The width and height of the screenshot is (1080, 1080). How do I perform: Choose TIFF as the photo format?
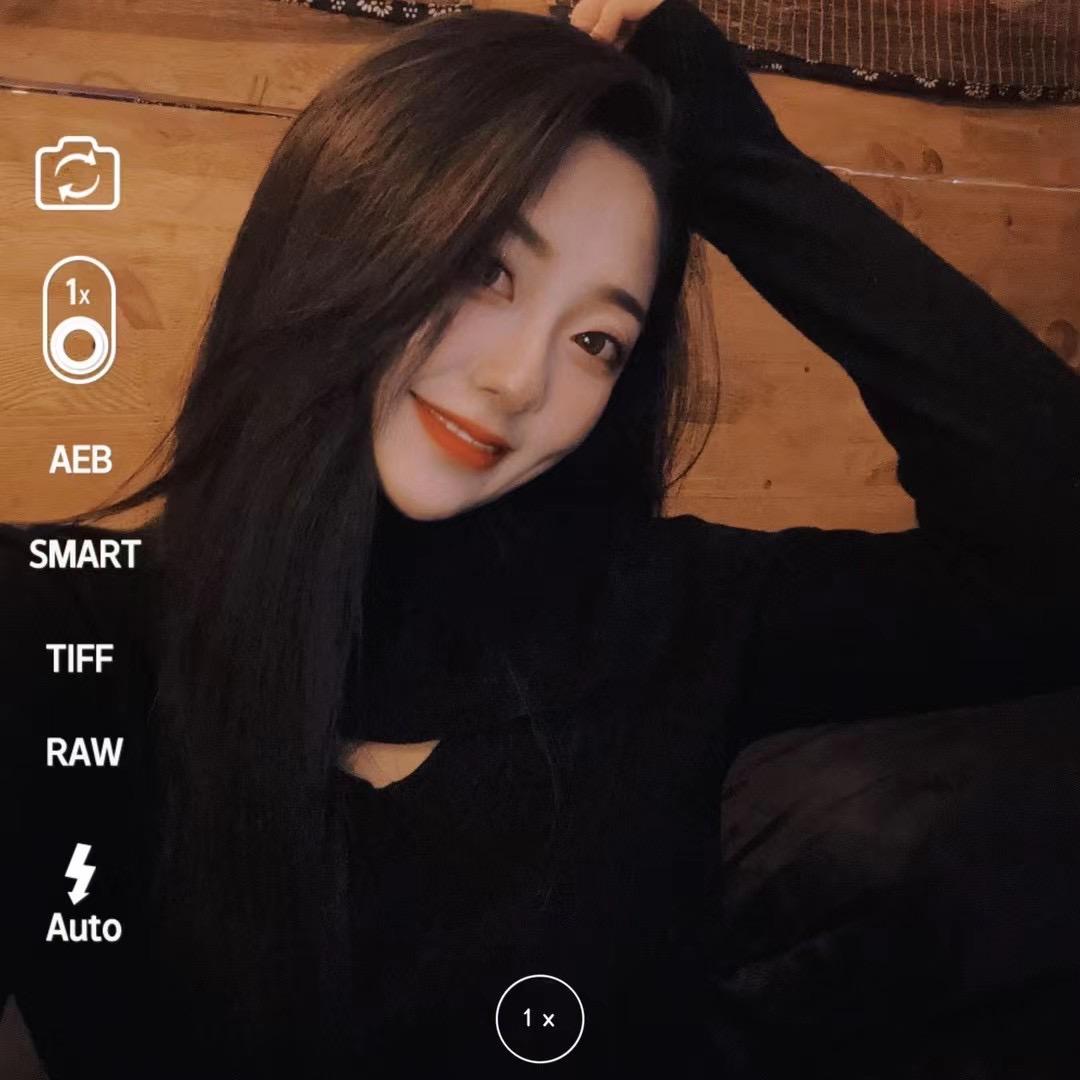[80, 658]
